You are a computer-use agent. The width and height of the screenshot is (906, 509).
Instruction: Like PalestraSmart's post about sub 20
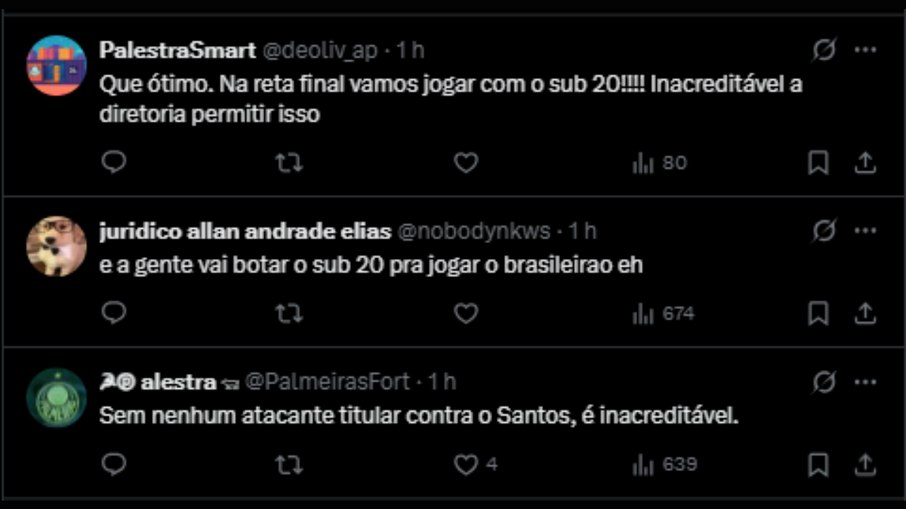click(x=466, y=163)
